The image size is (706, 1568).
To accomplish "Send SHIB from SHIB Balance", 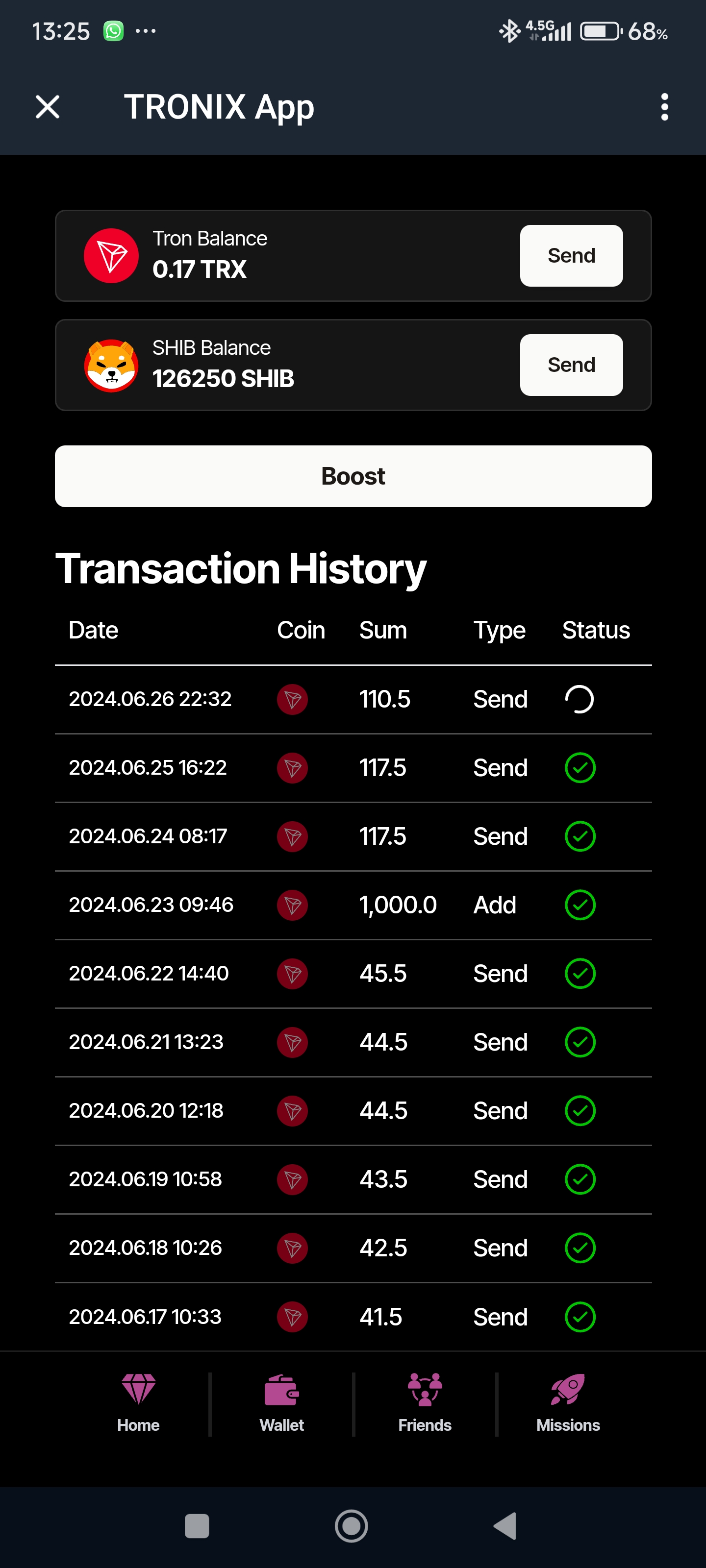I will 571,365.
